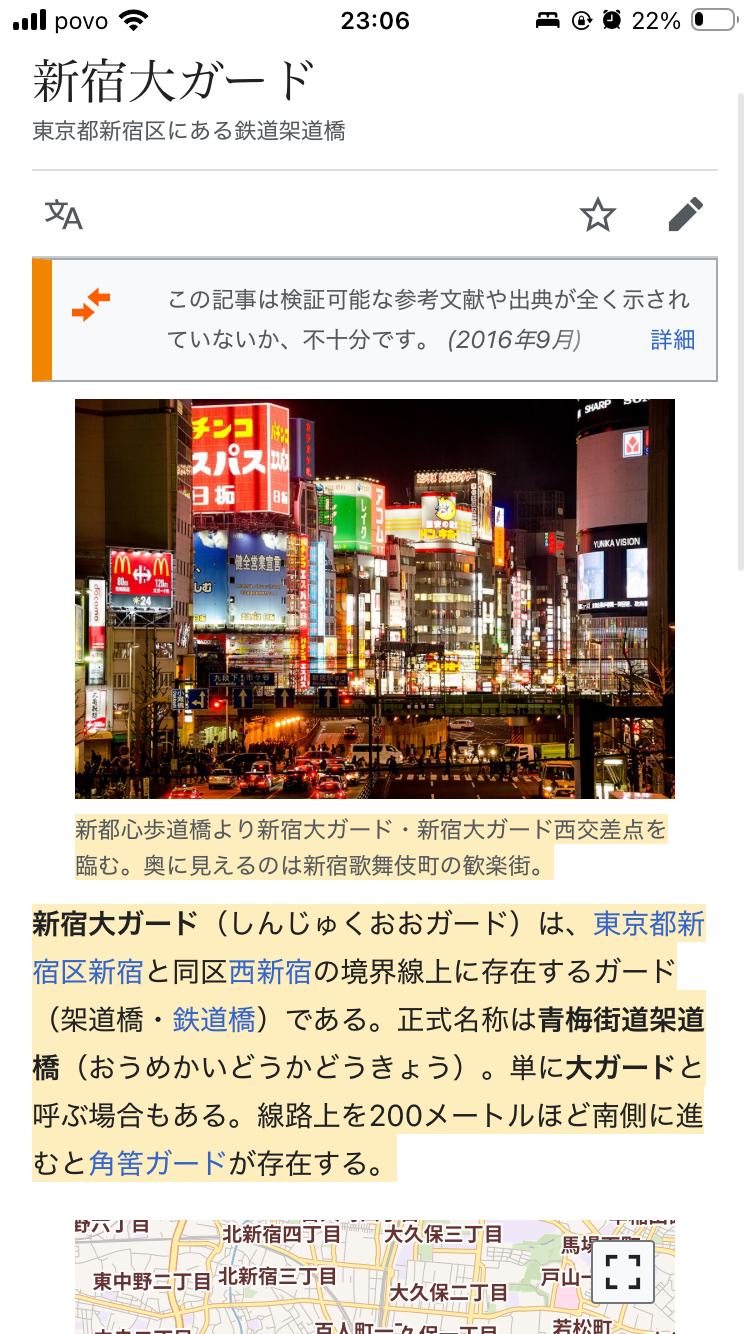This screenshot has width=750, height=1334.
Task: Open the language selection icon
Action: [64, 215]
